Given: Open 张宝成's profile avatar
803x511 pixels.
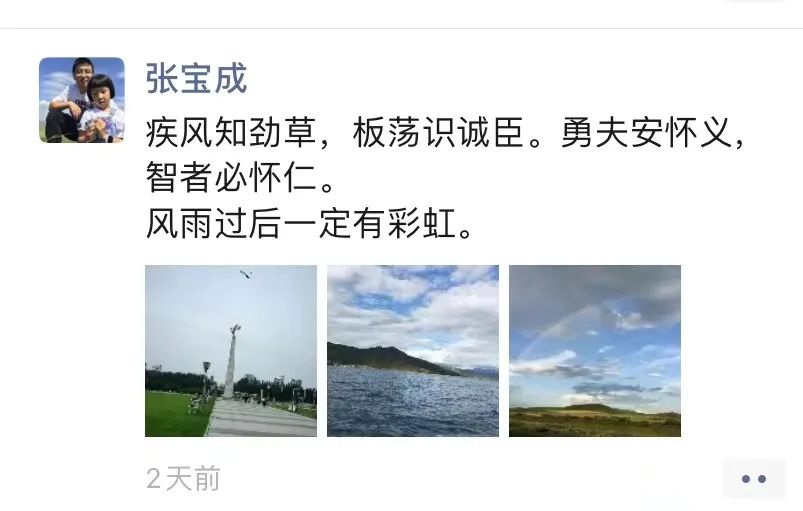Looking at the screenshot, I should pyautogui.click(x=82, y=100).
